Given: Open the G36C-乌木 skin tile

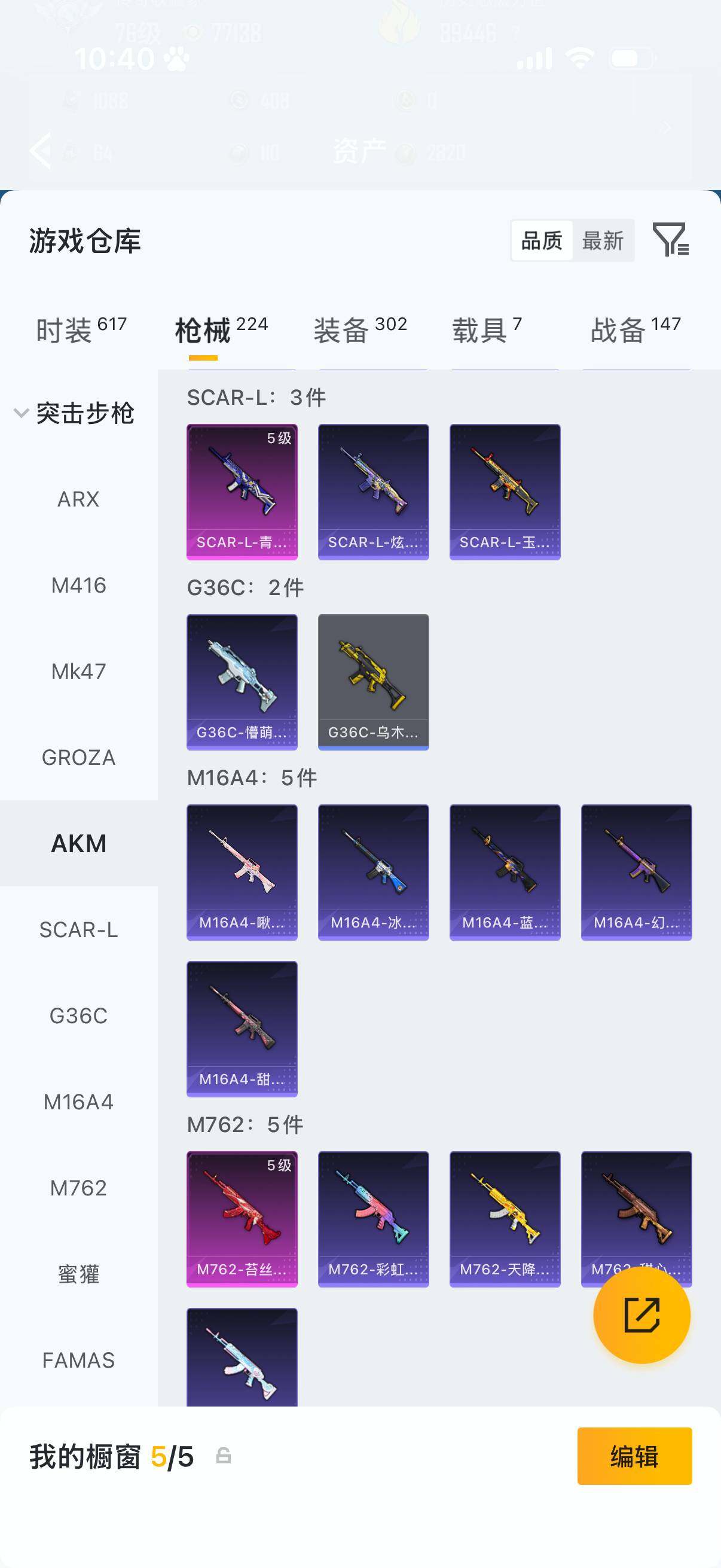Looking at the screenshot, I should (x=374, y=682).
